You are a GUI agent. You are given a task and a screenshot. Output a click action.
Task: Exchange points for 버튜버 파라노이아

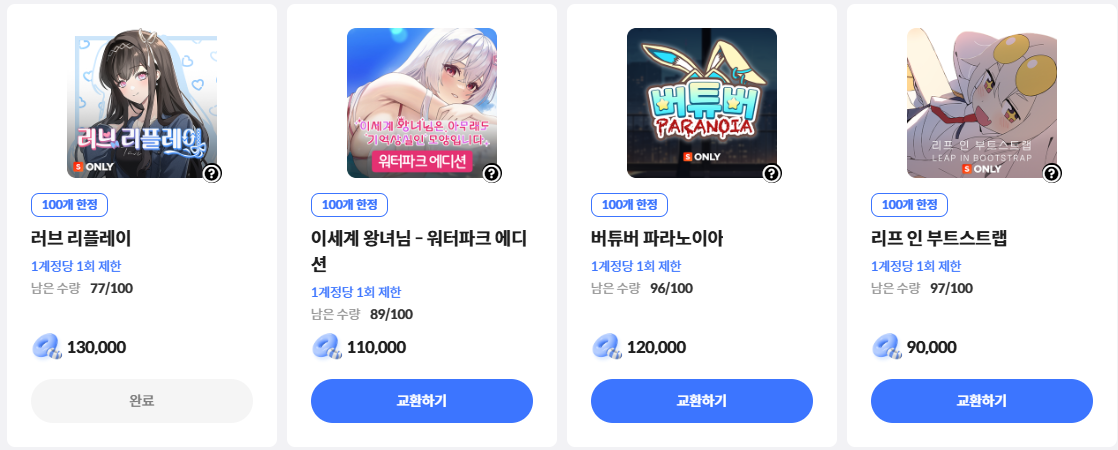tap(702, 401)
